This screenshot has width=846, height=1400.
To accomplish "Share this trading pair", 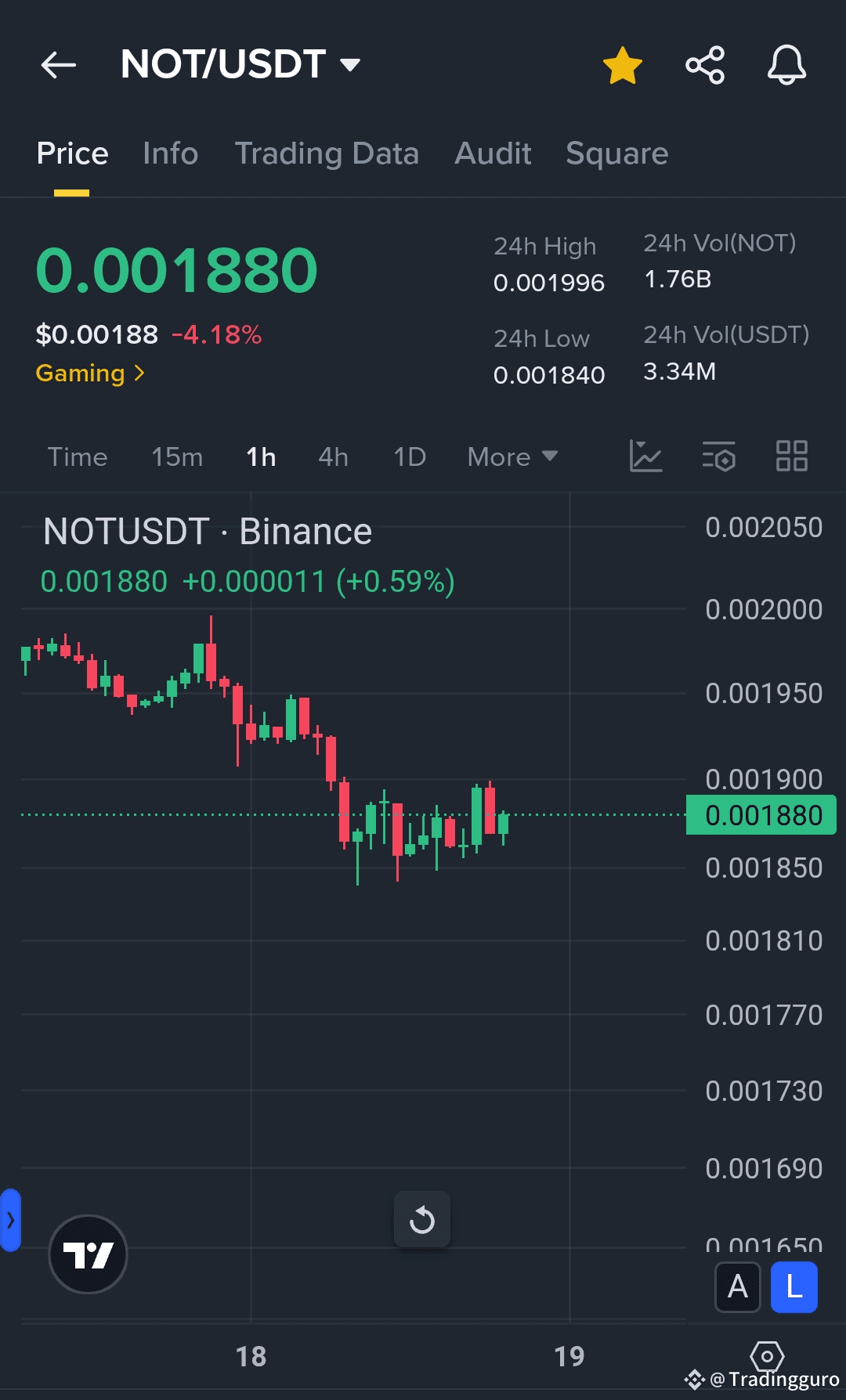I will coord(705,65).
